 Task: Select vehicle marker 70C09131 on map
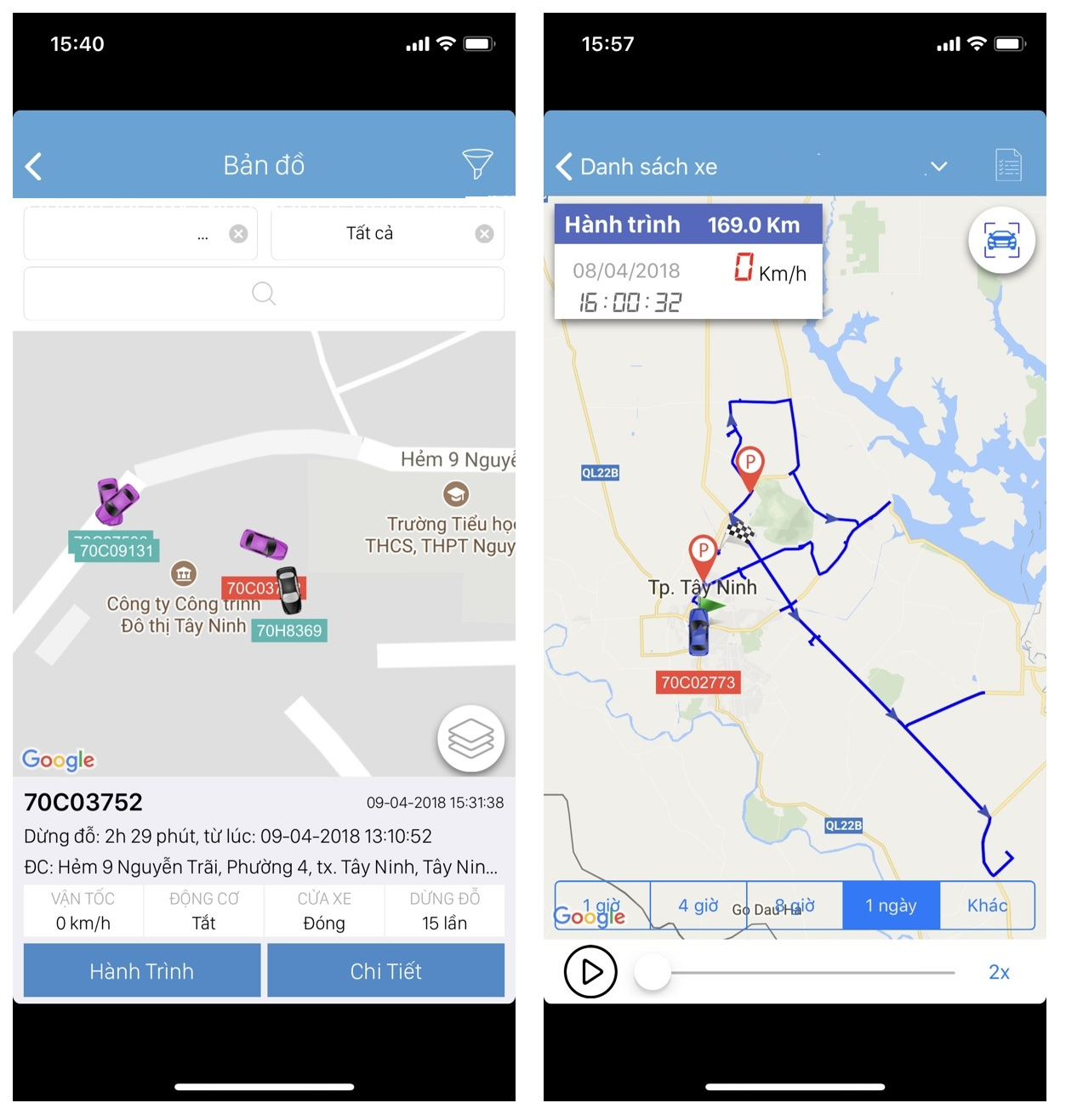click(116, 550)
